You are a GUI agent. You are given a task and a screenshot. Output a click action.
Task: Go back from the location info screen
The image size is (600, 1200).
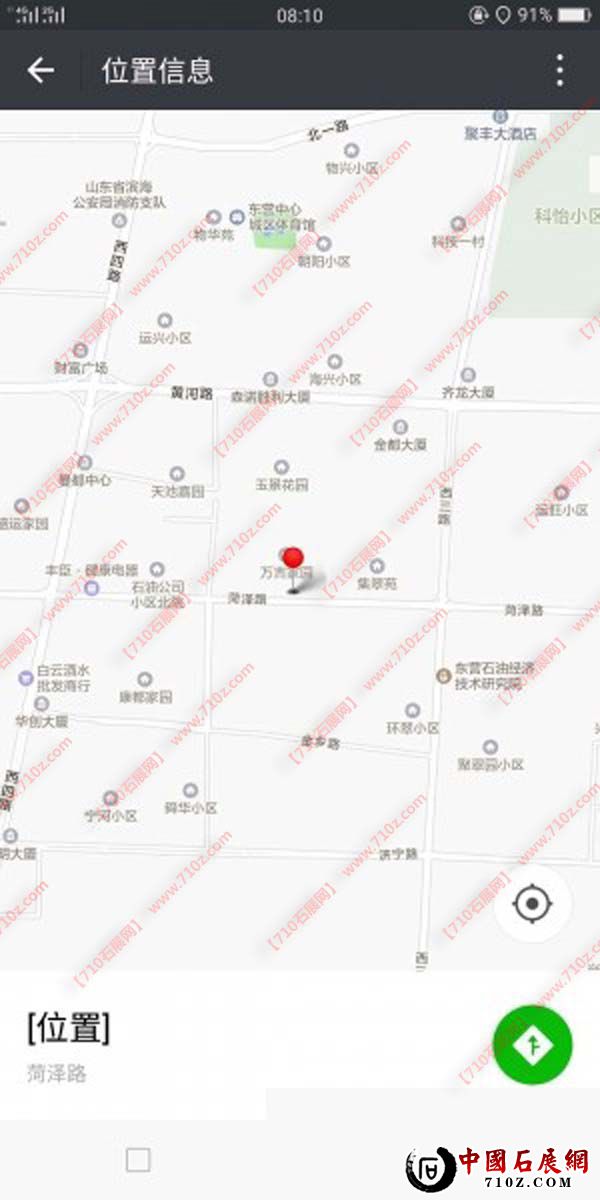click(x=41, y=70)
